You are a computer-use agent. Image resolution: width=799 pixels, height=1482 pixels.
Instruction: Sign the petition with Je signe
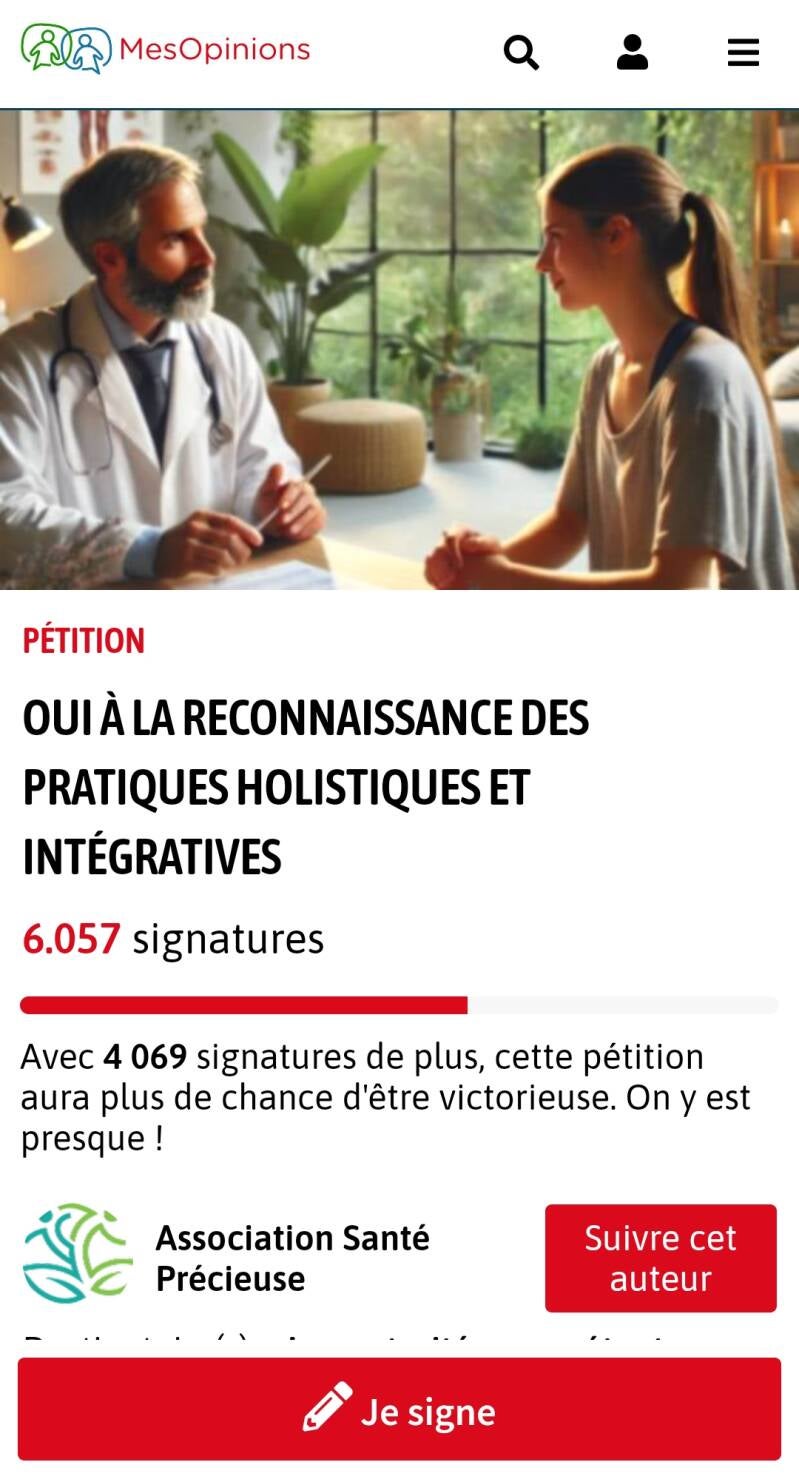coord(399,1410)
